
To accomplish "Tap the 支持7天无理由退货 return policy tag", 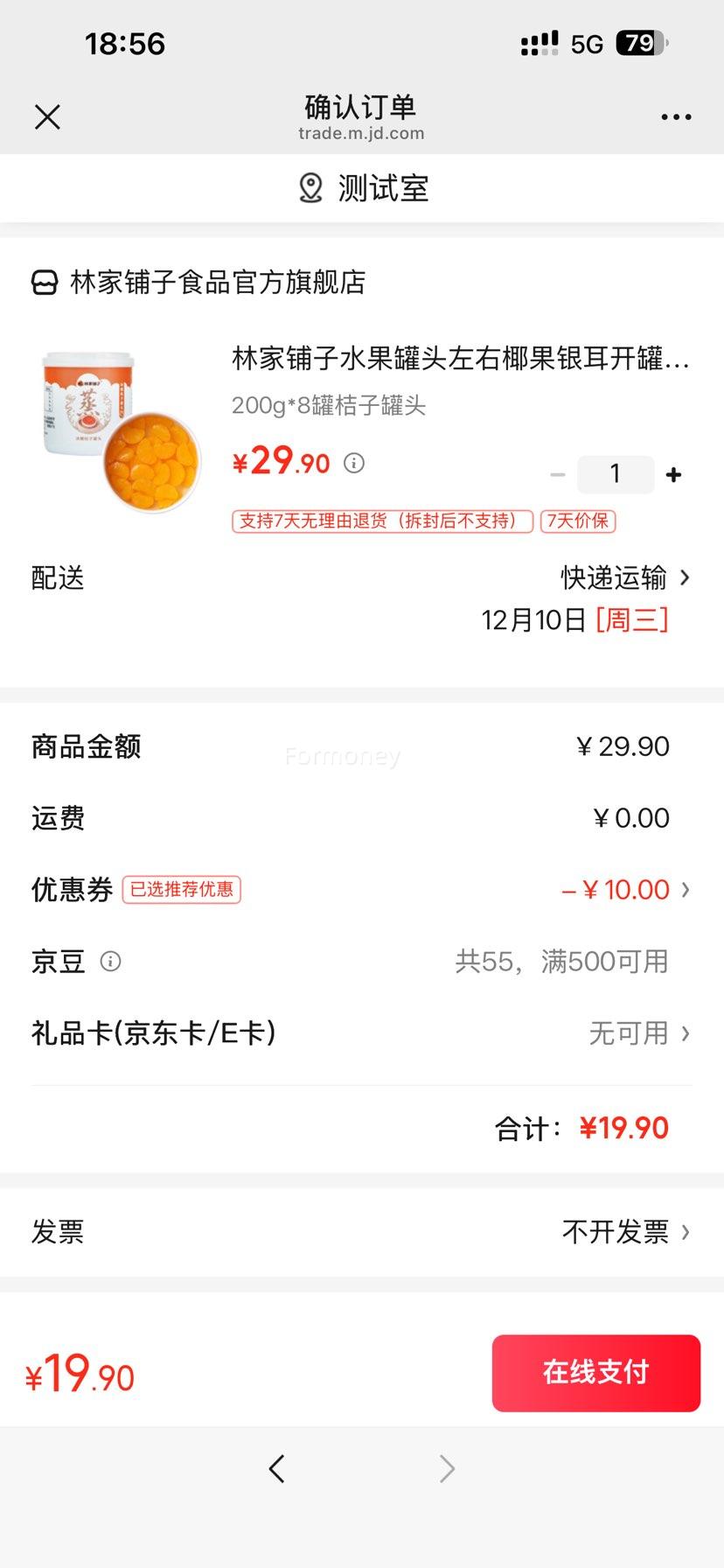I will [380, 521].
